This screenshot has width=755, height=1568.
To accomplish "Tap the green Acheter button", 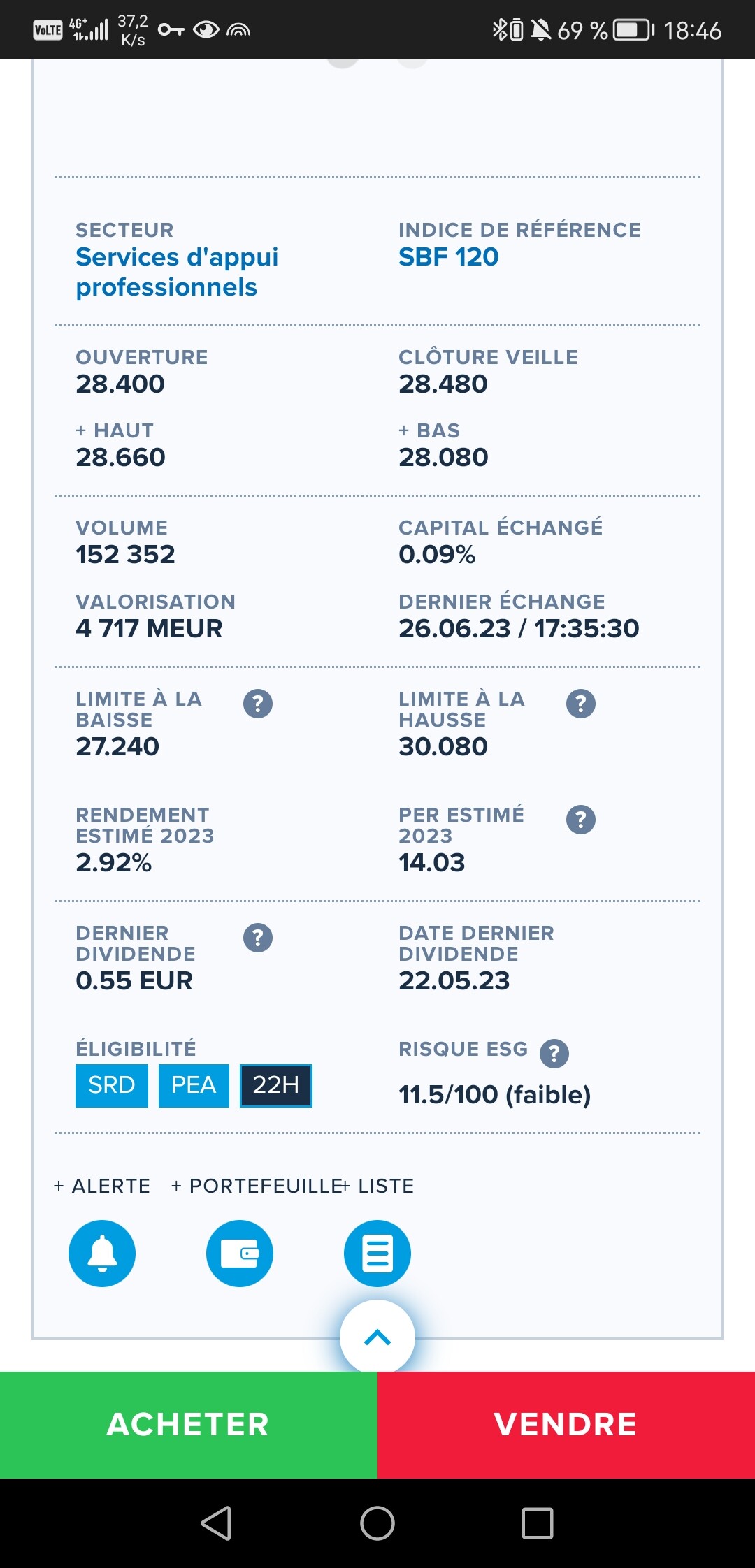I will [189, 1425].
